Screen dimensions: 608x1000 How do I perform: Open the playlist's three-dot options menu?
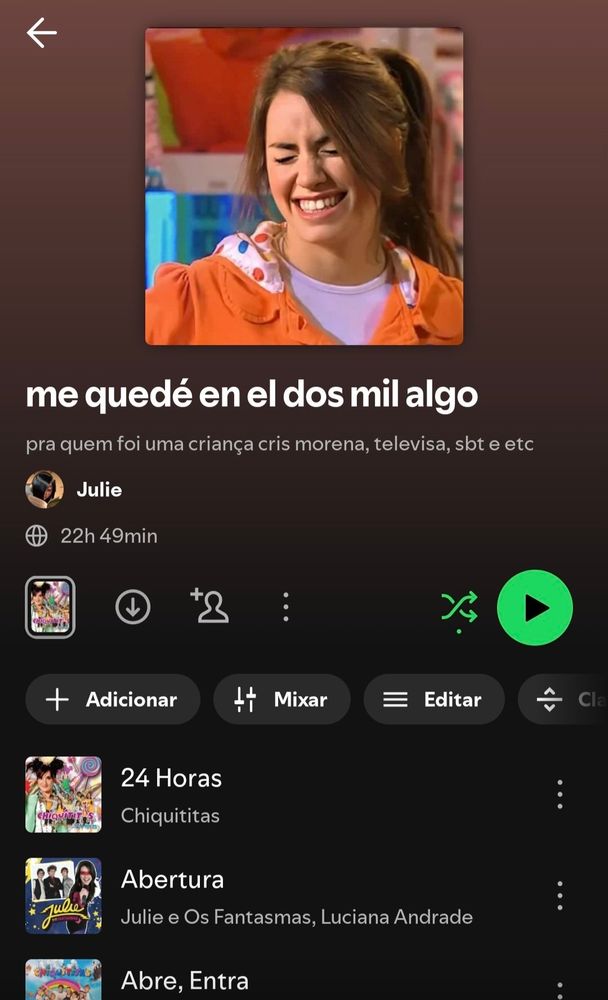coord(286,607)
